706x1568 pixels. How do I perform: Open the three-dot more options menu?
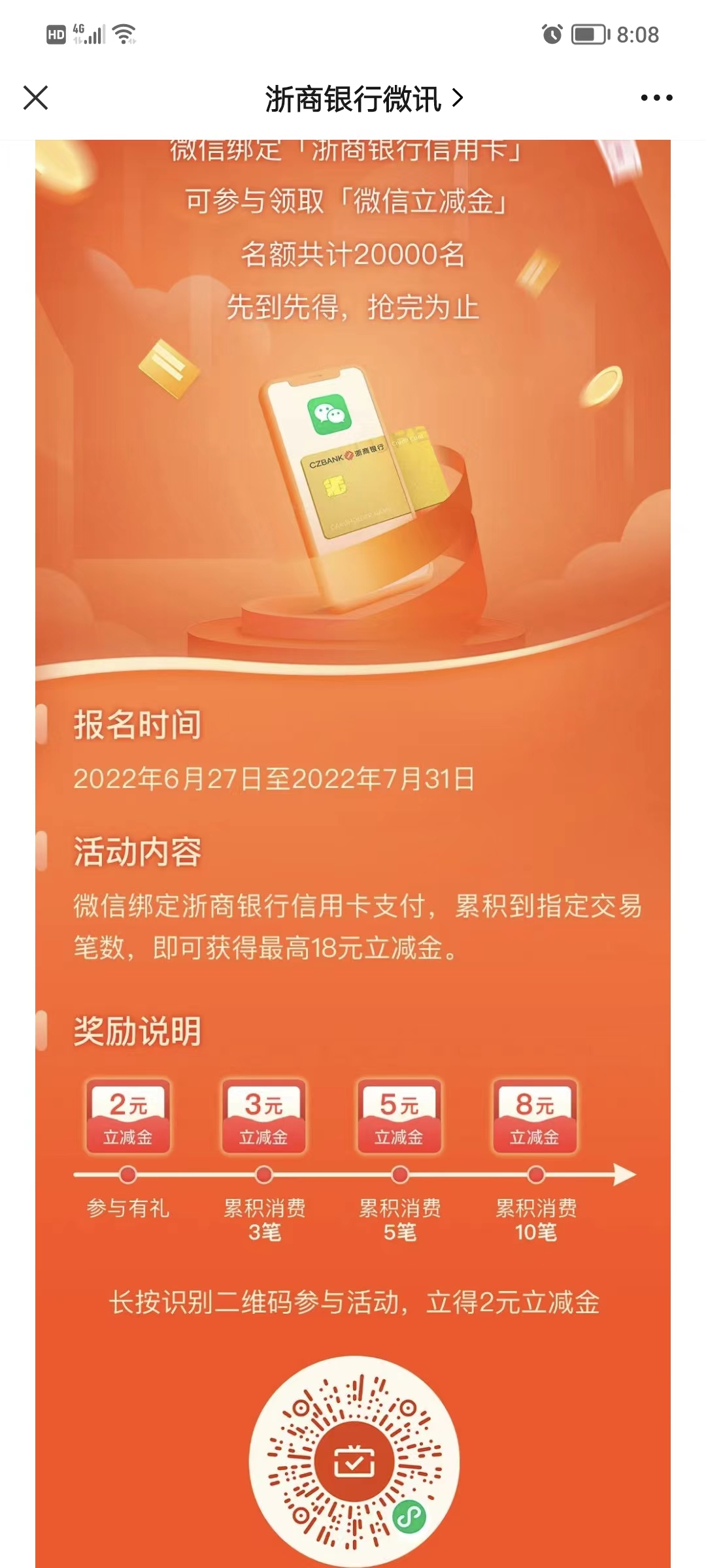tap(656, 98)
